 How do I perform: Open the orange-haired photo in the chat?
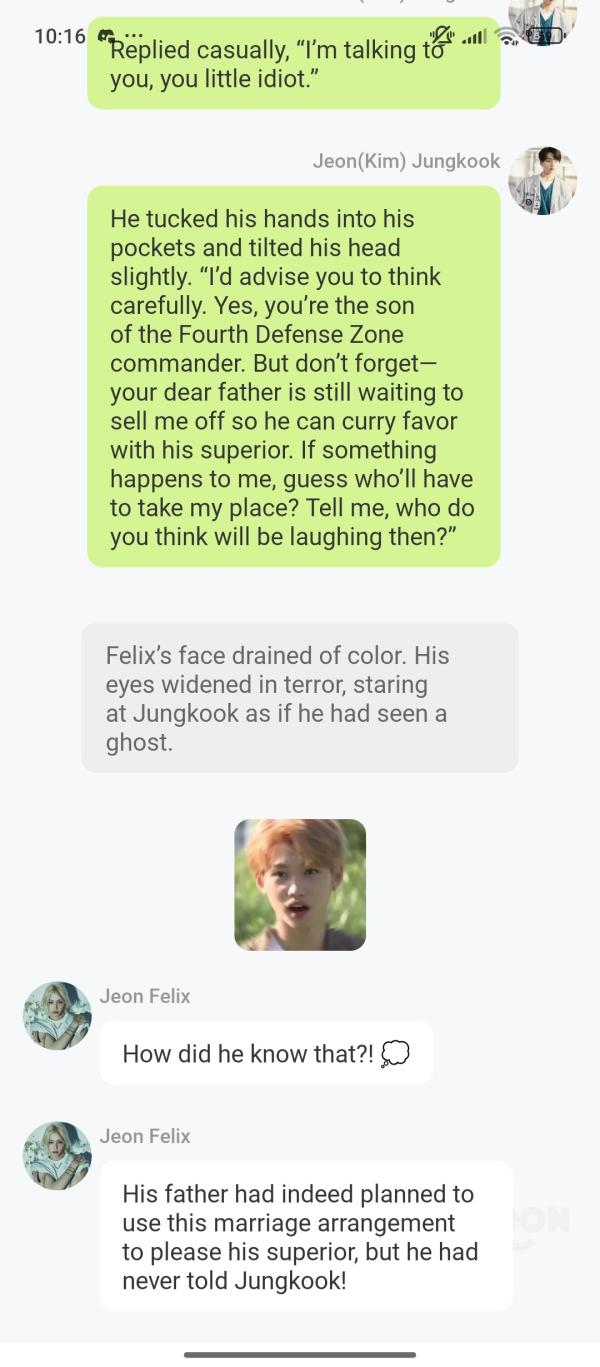[300, 884]
